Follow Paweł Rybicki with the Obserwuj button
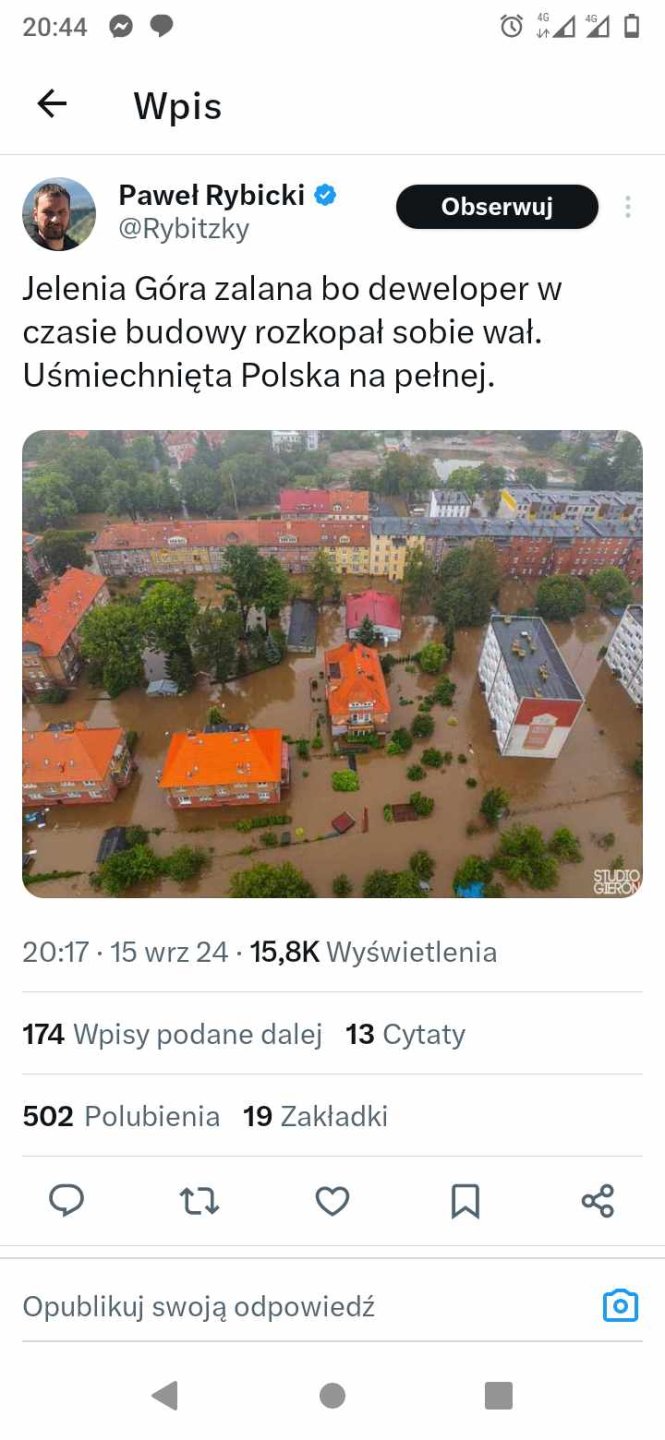Screen dimensions: 665x1440 [x=497, y=207]
